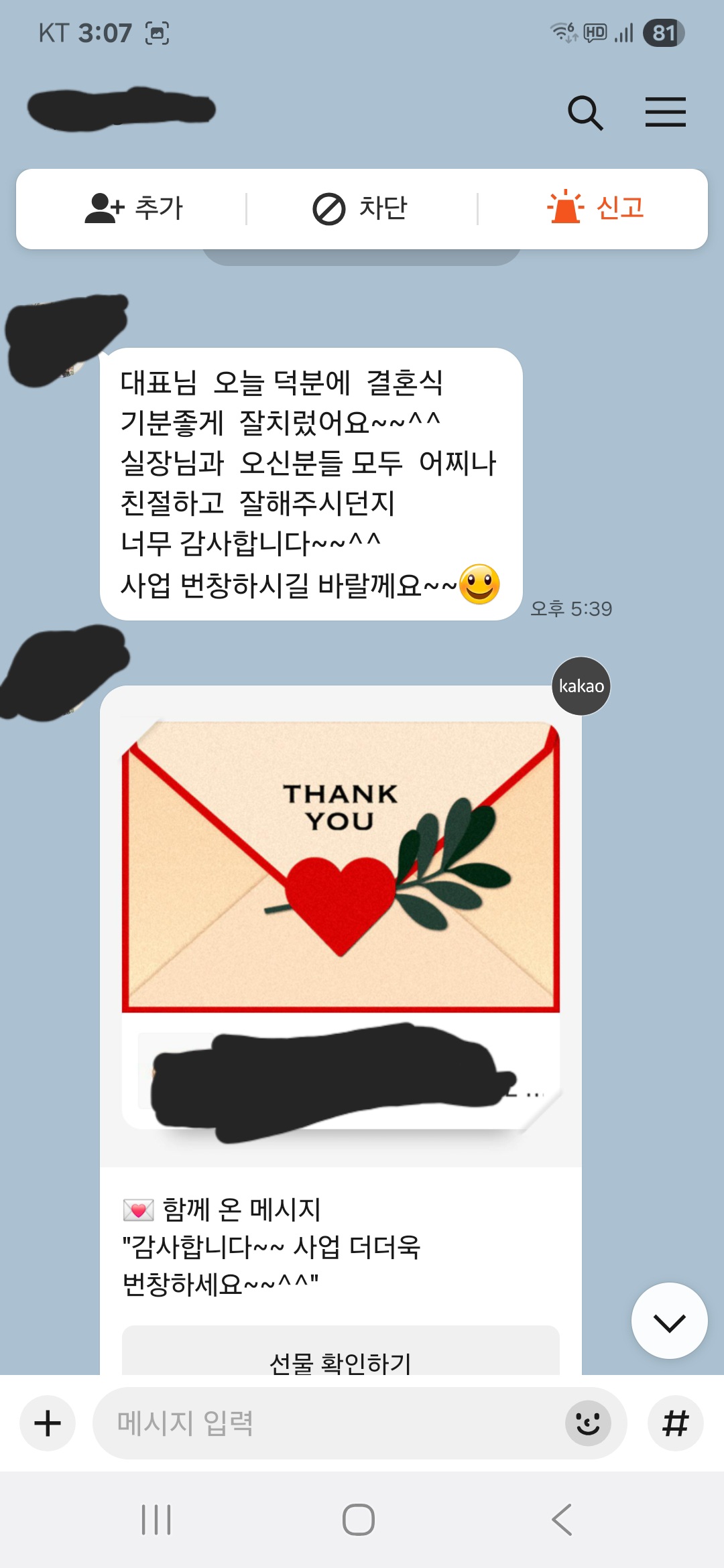The image size is (724, 1568).
Task: Go back with system back button
Action: [x=562, y=1520]
